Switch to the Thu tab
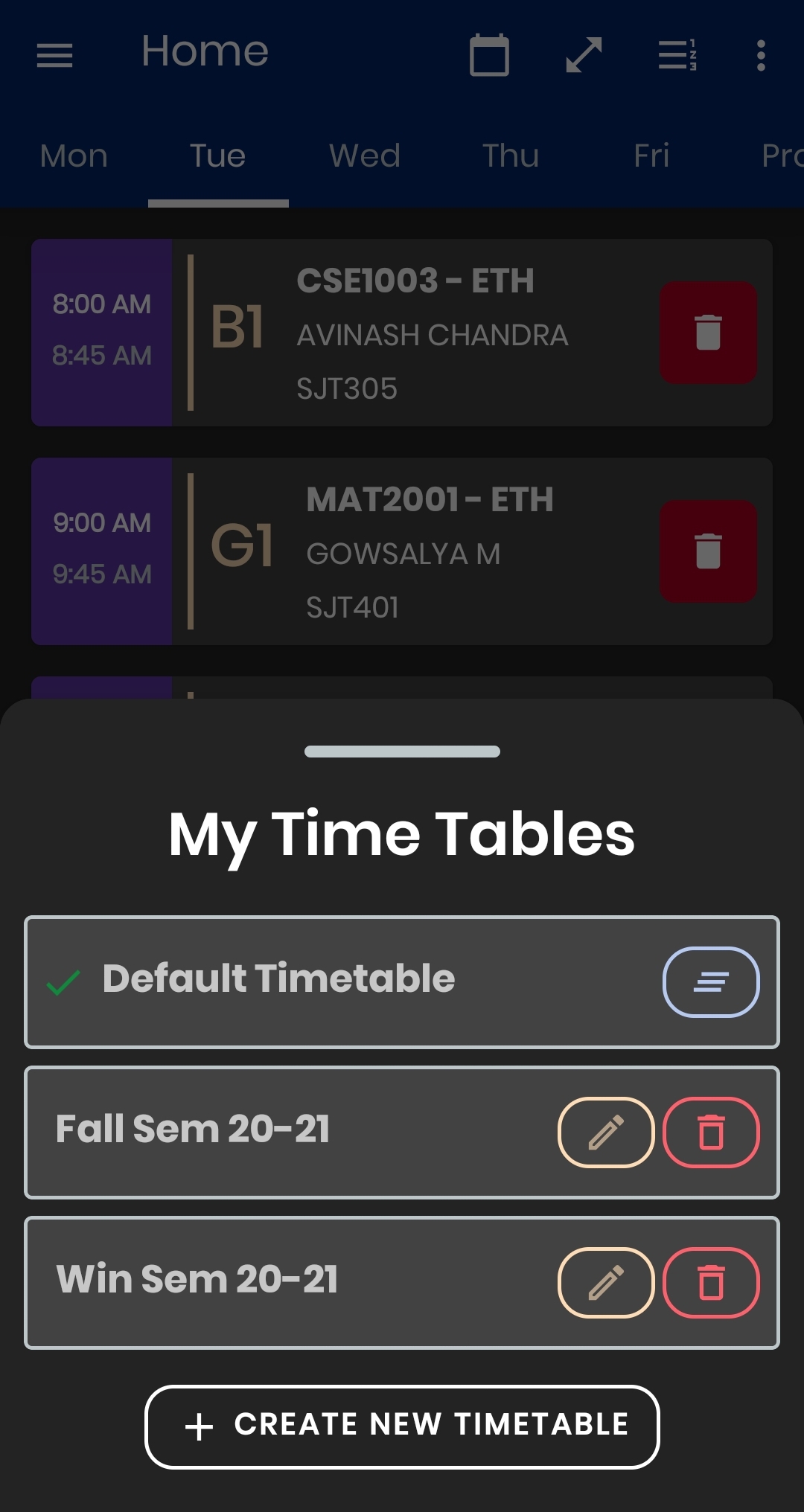 [x=511, y=156]
